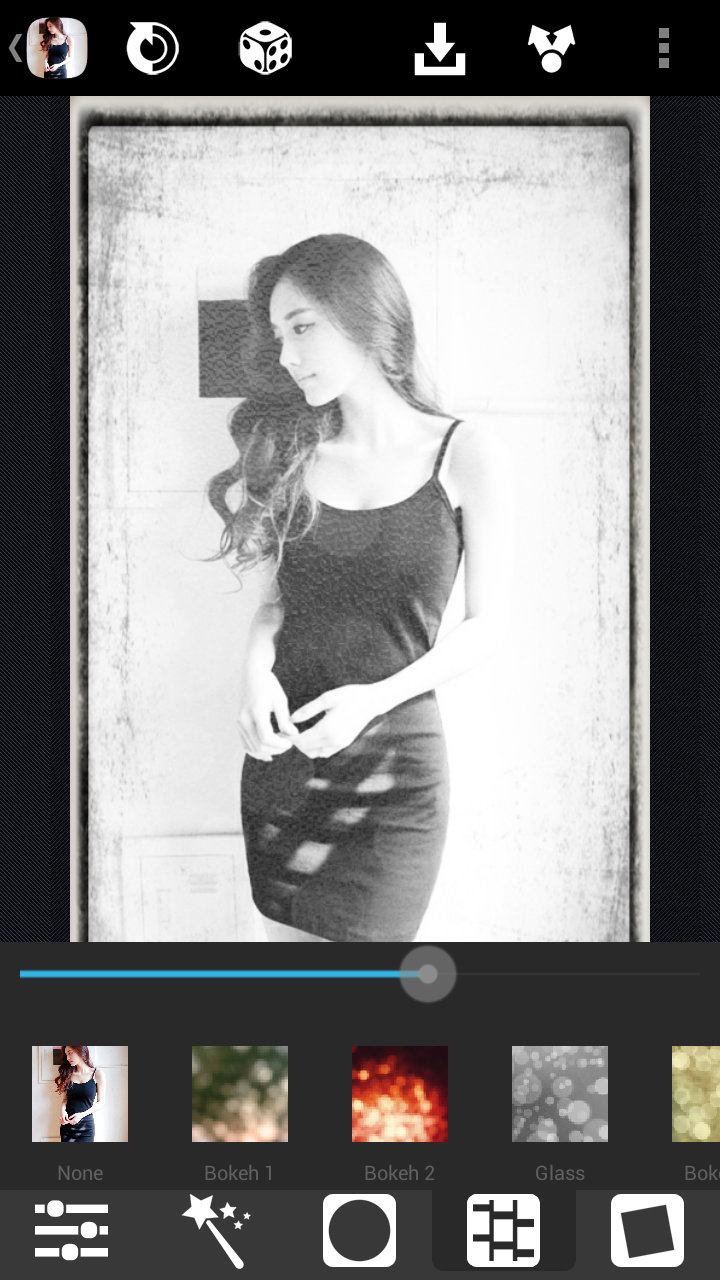The image size is (720, 1280).
Task: Switch to the tilted frame tab
Action: (x=648, y=1231)
